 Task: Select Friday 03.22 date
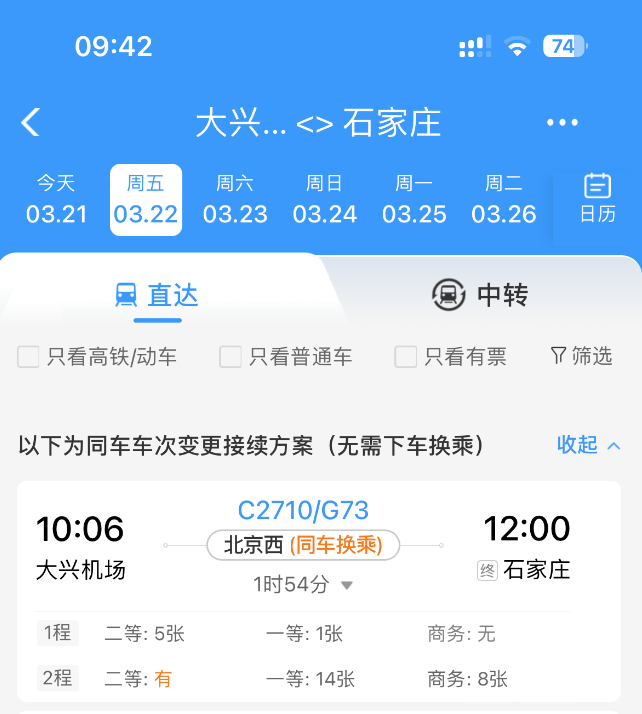(146, 199)
